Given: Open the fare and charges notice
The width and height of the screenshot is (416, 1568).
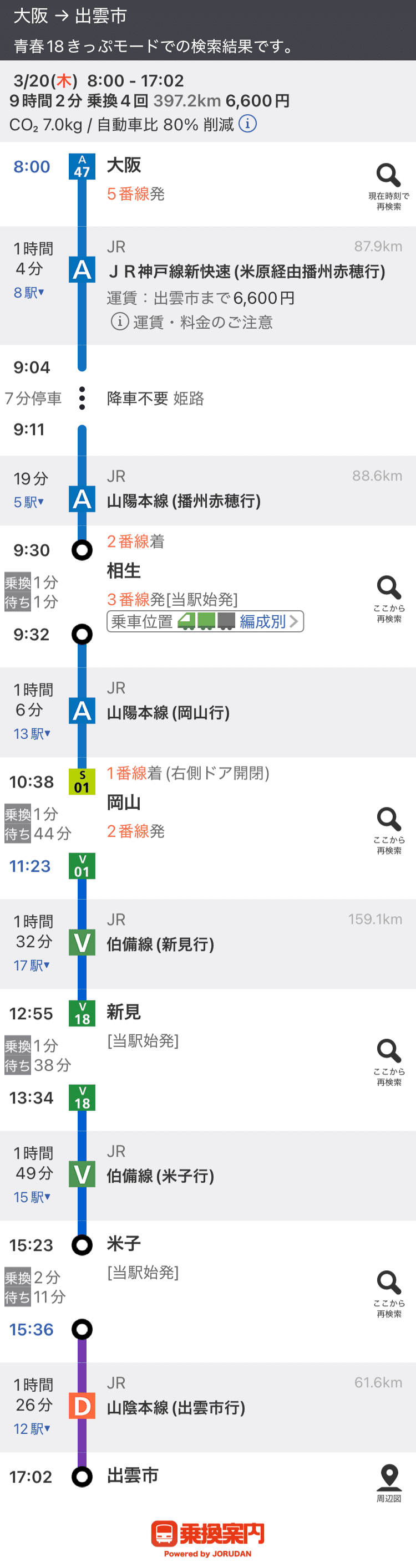Looking at the screenshot, I should click(192, 321).
